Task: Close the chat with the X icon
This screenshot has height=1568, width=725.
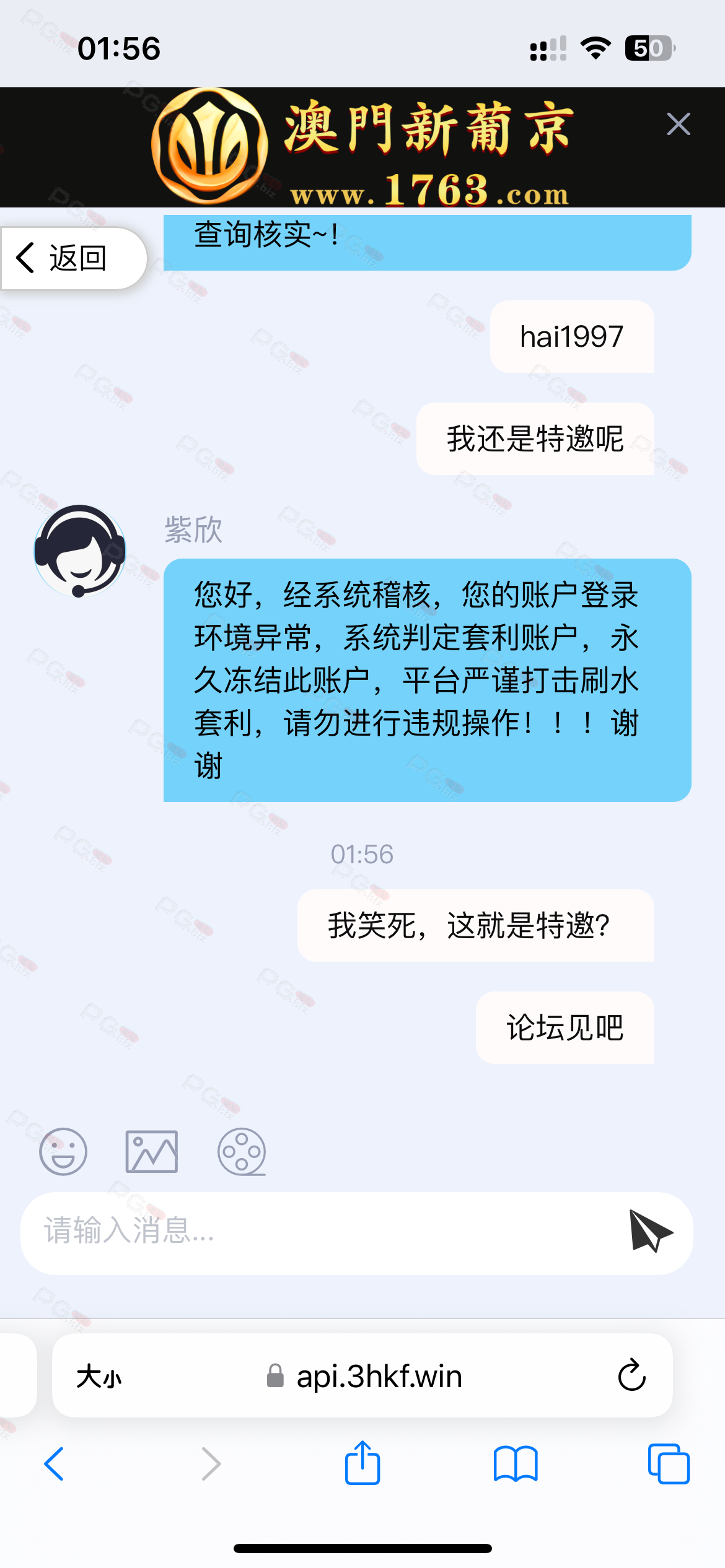Action: 679,124
